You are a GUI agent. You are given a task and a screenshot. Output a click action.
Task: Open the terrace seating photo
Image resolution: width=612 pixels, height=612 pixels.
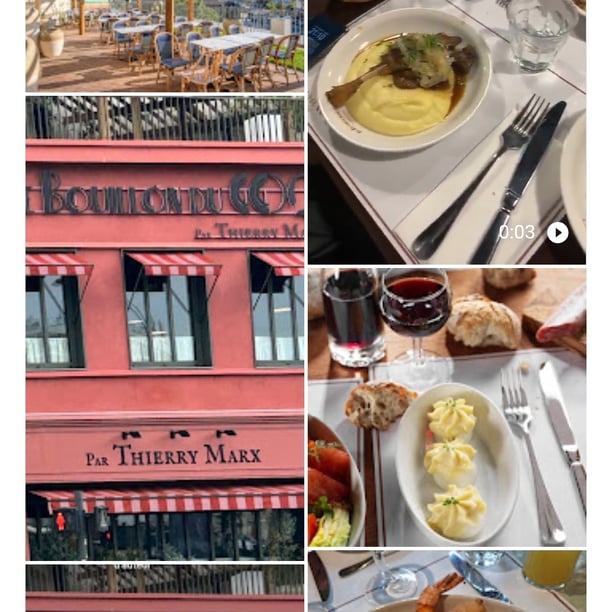pos(165,45)
